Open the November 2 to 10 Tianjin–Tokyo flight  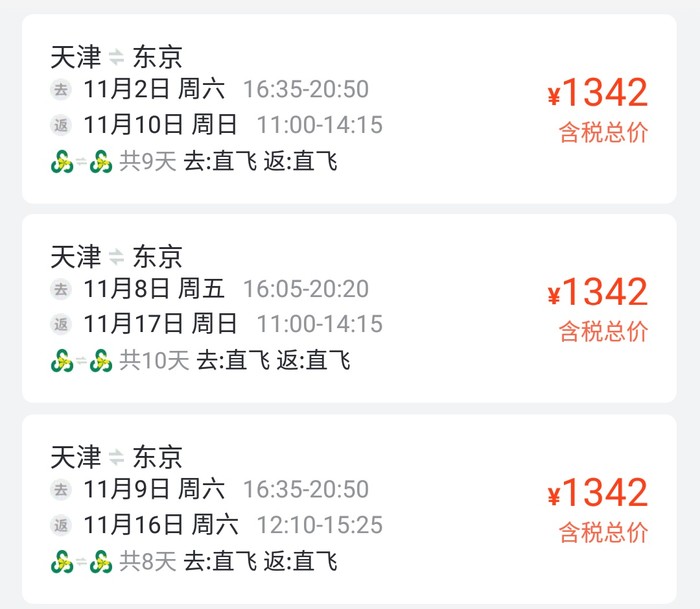tap(348, 109)
